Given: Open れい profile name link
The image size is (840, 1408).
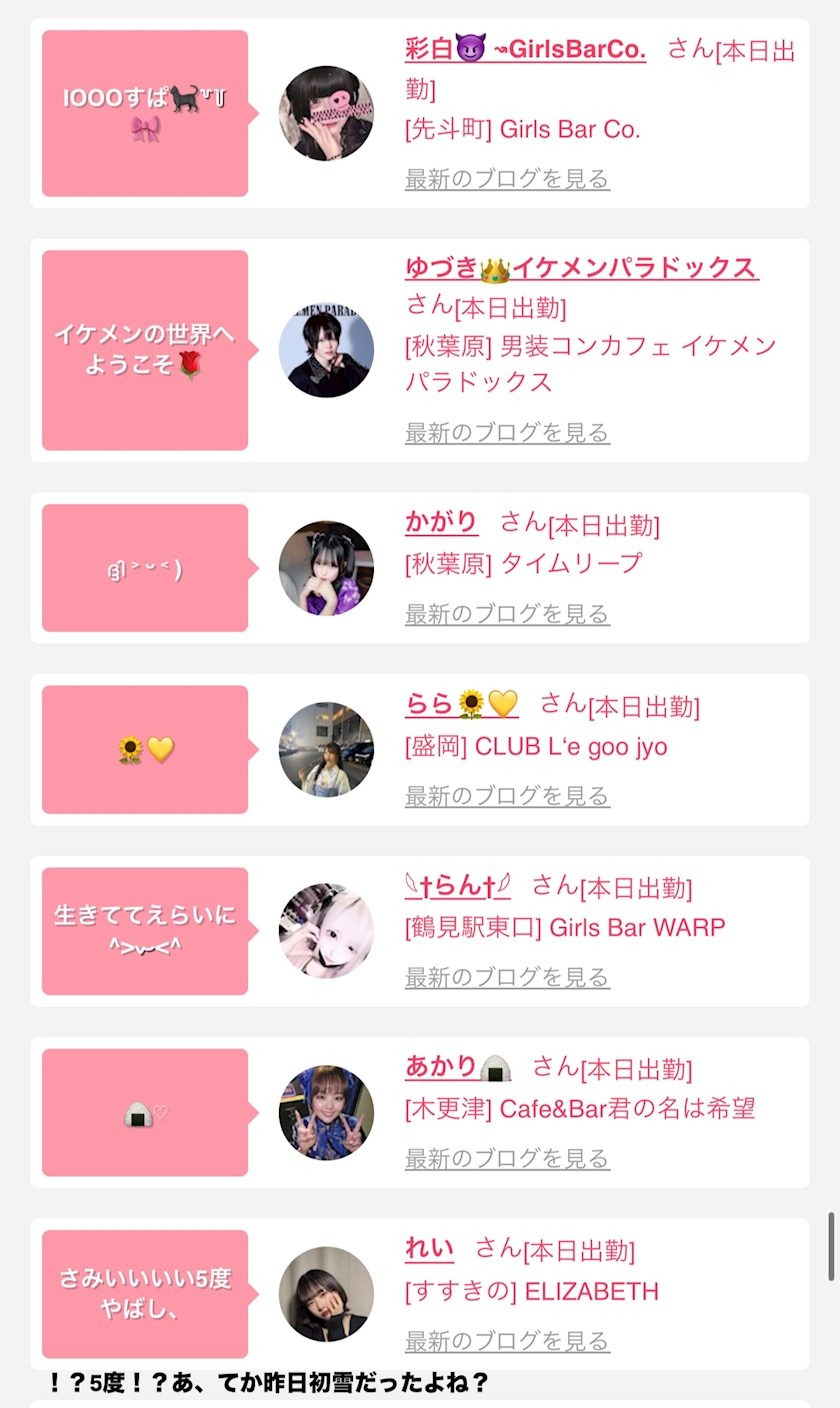Looking at the screenshot, I should pos(429,1248).
